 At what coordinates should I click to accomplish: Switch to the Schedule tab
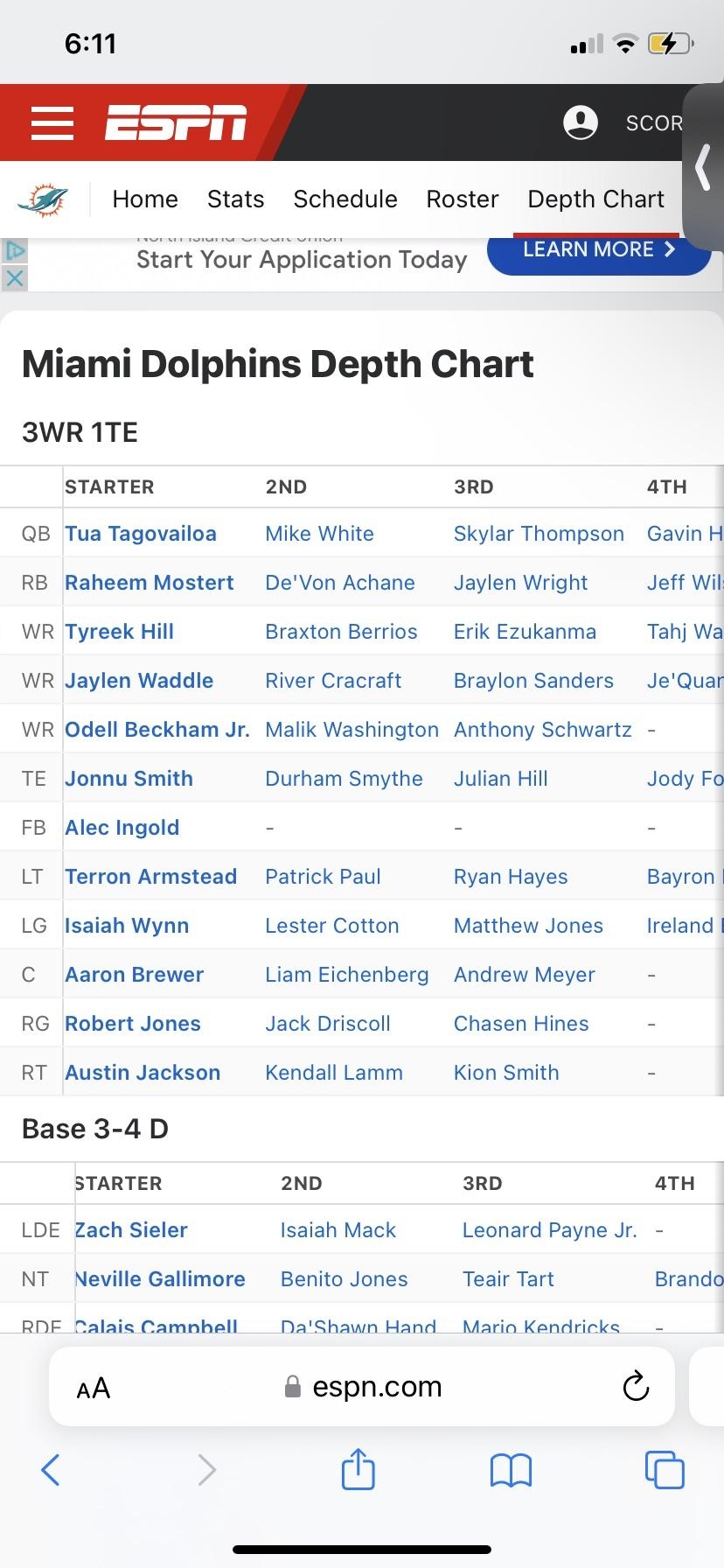tap(345, 199)
